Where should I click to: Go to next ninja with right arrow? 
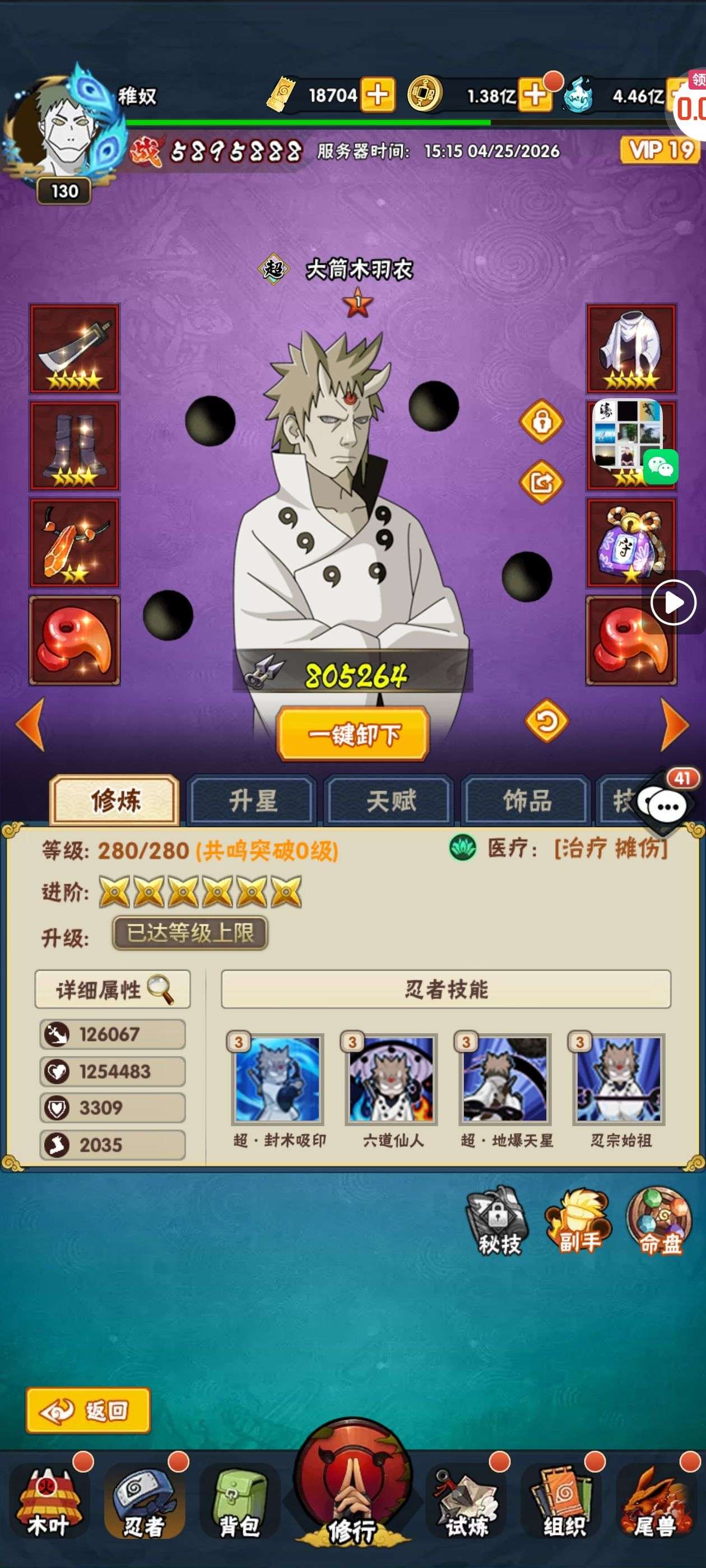click(x=674, y=724)
